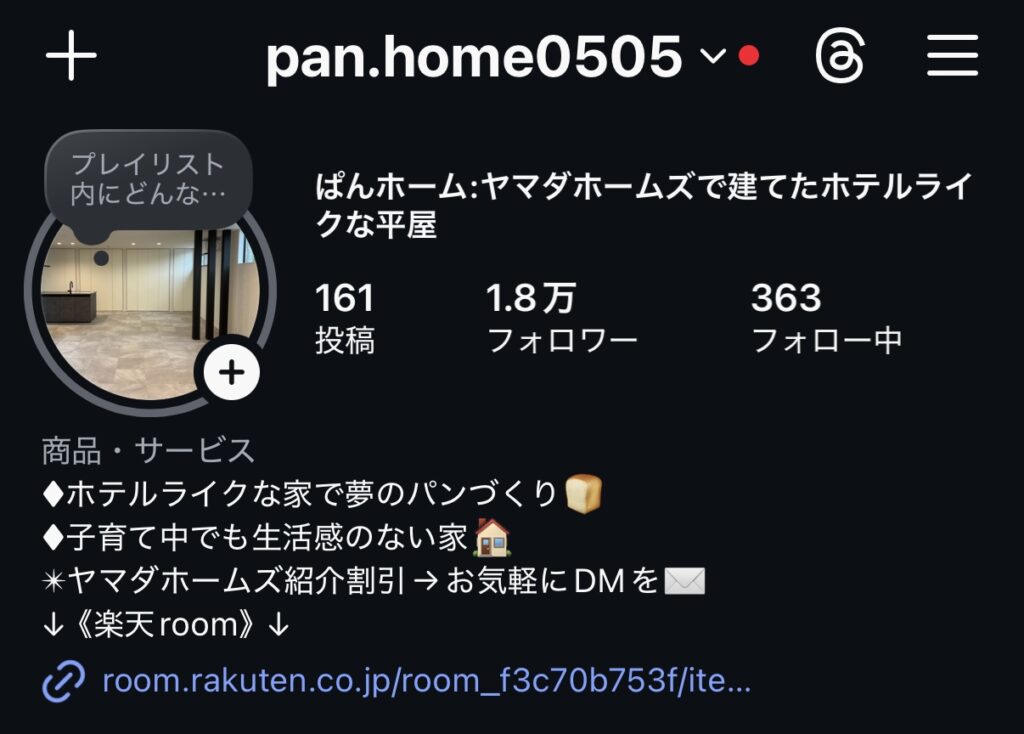1024x734 pixels.
Task: Add a story with the profile plus badge
Action: tap(232, 373)
